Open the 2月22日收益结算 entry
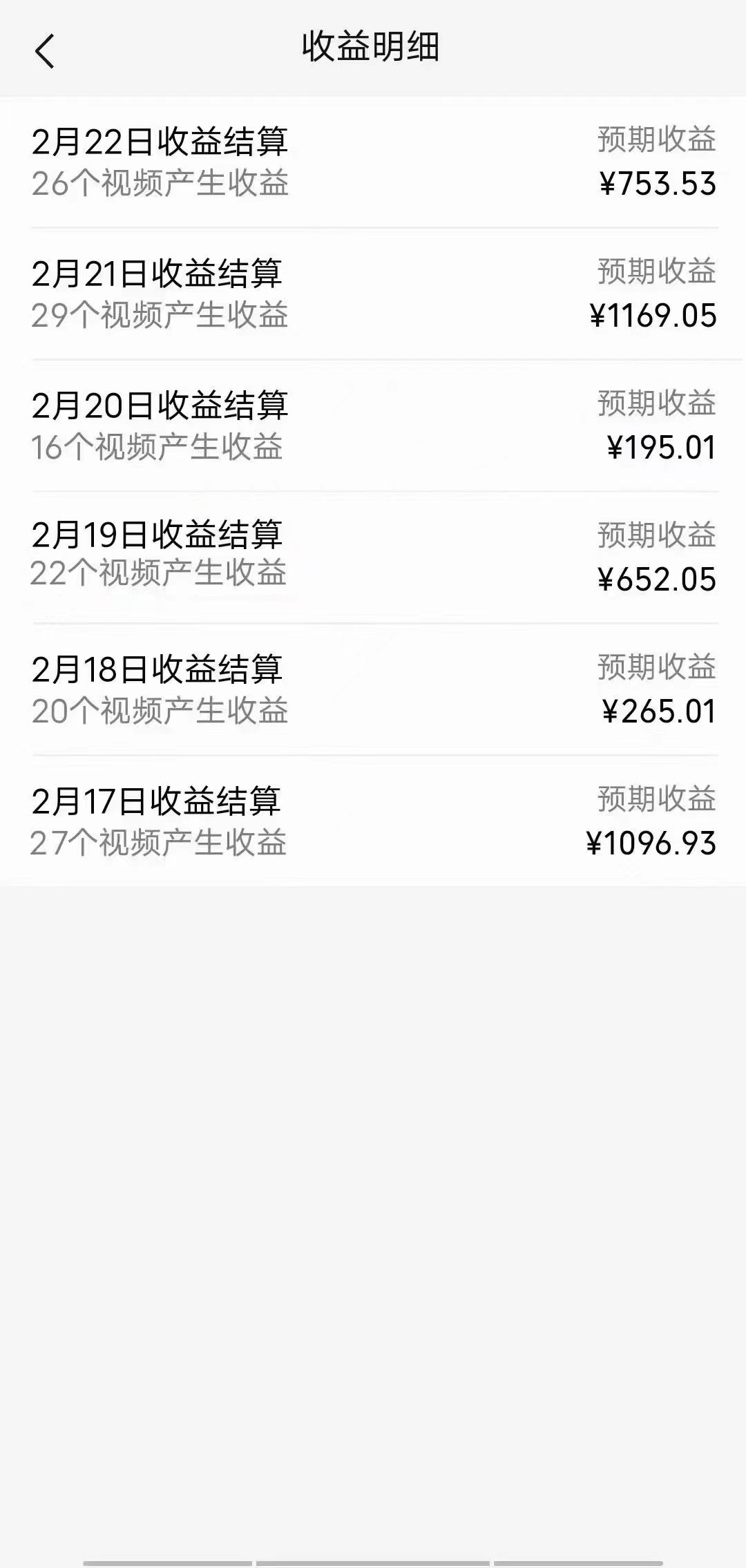746x1568 pixels. [373, 162]
